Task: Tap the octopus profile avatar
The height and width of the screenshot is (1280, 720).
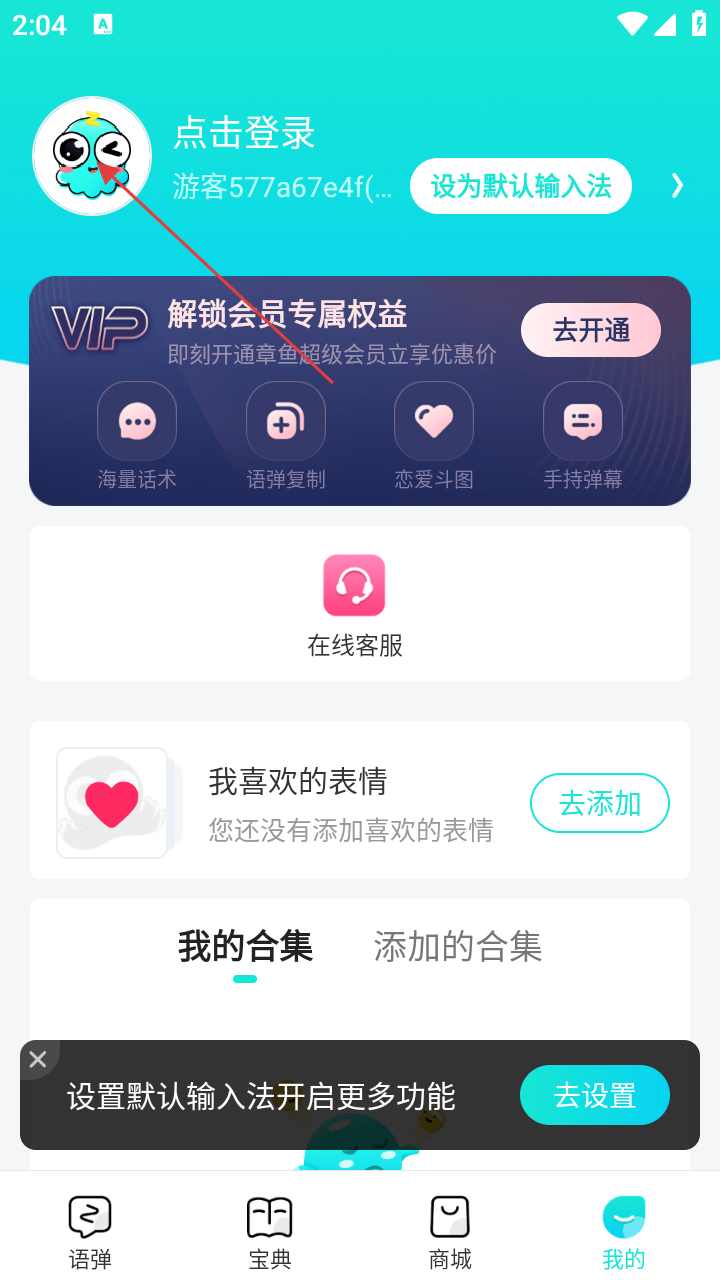Action: [92, 156]
